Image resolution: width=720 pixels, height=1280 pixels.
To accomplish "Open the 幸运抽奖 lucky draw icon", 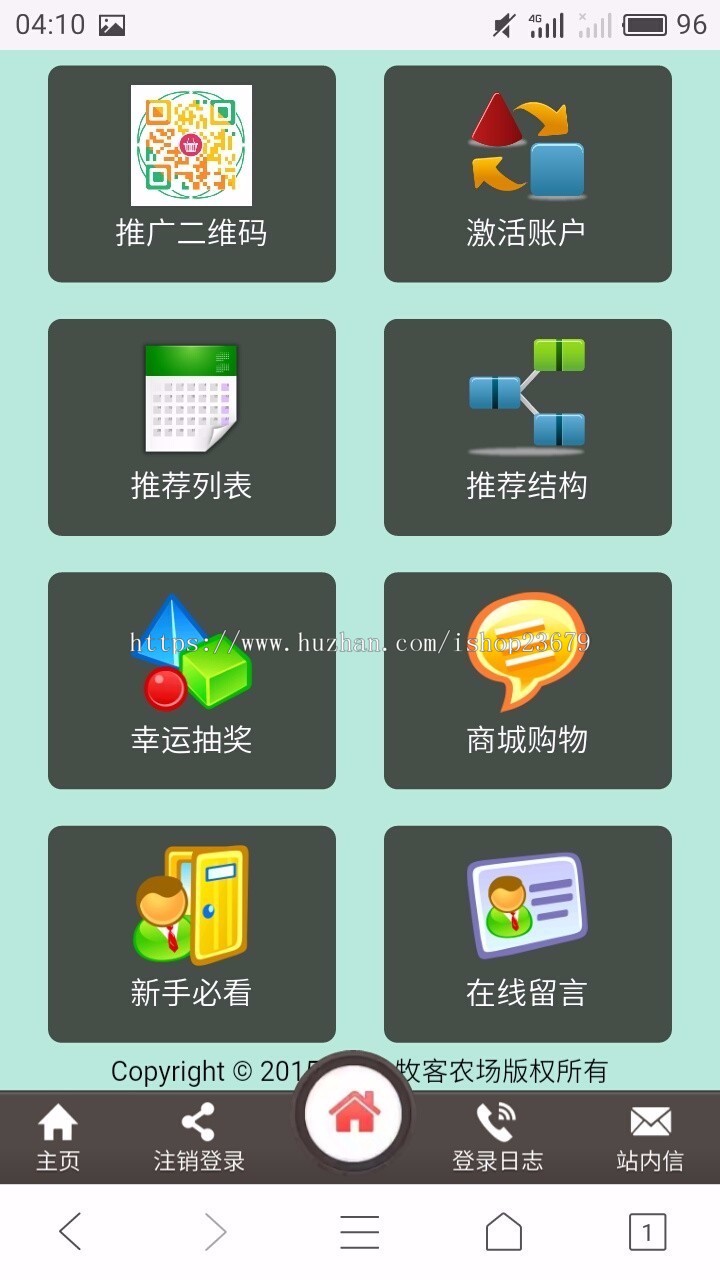I will point(190,650).
